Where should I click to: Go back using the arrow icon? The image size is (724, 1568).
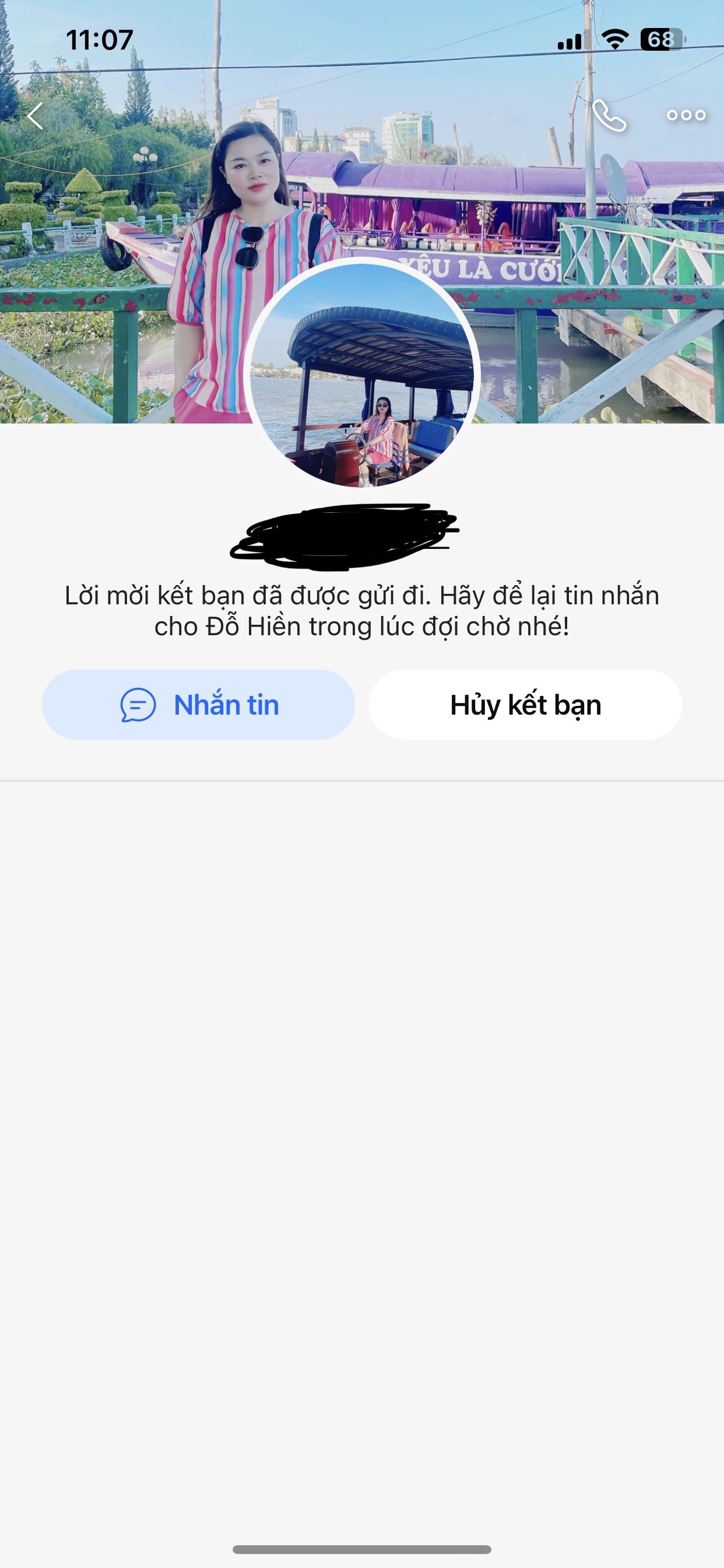(x=36, y=116)
